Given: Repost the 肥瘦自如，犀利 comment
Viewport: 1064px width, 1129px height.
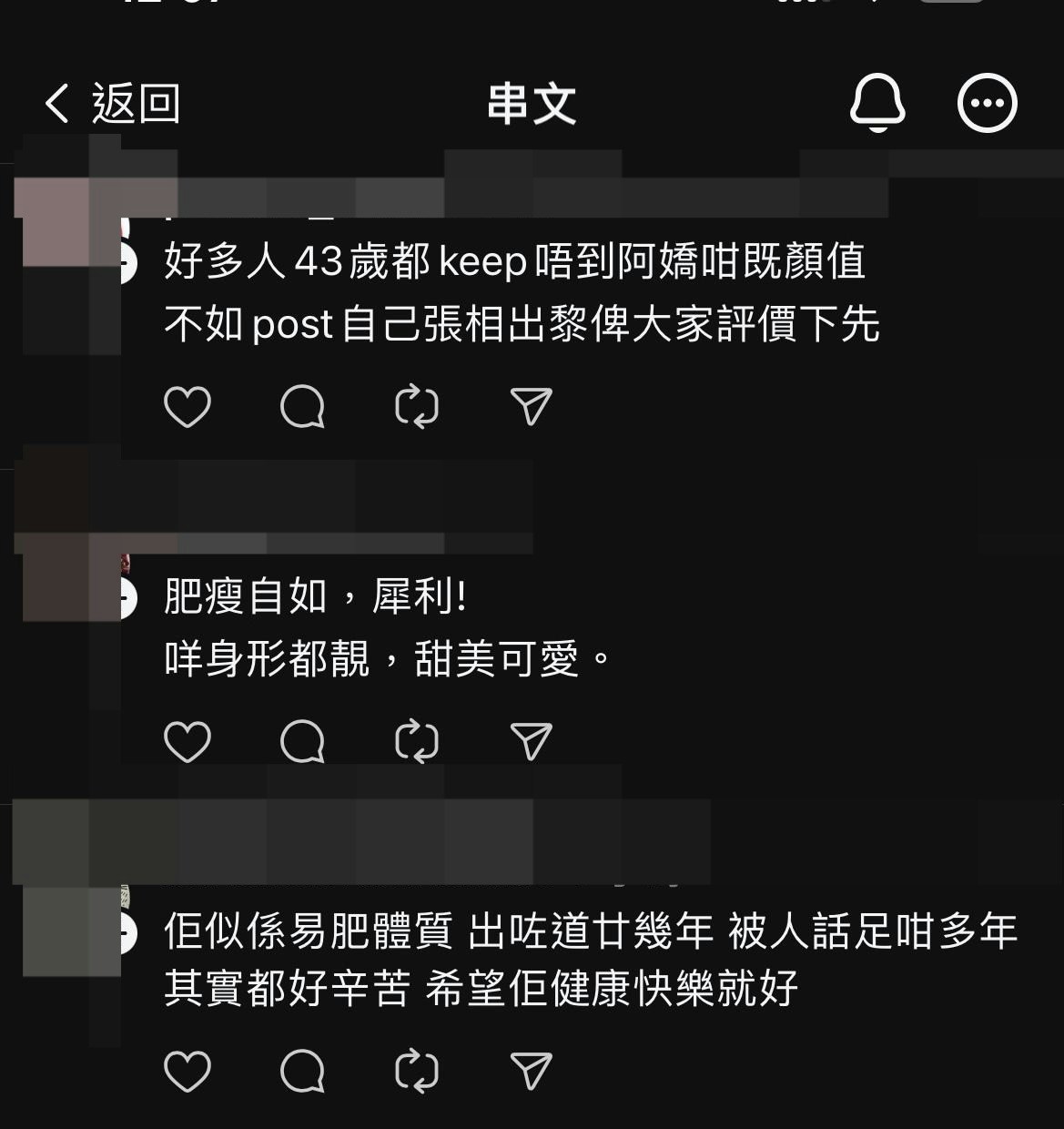Looking at the screenshot, I should [417, 741].
